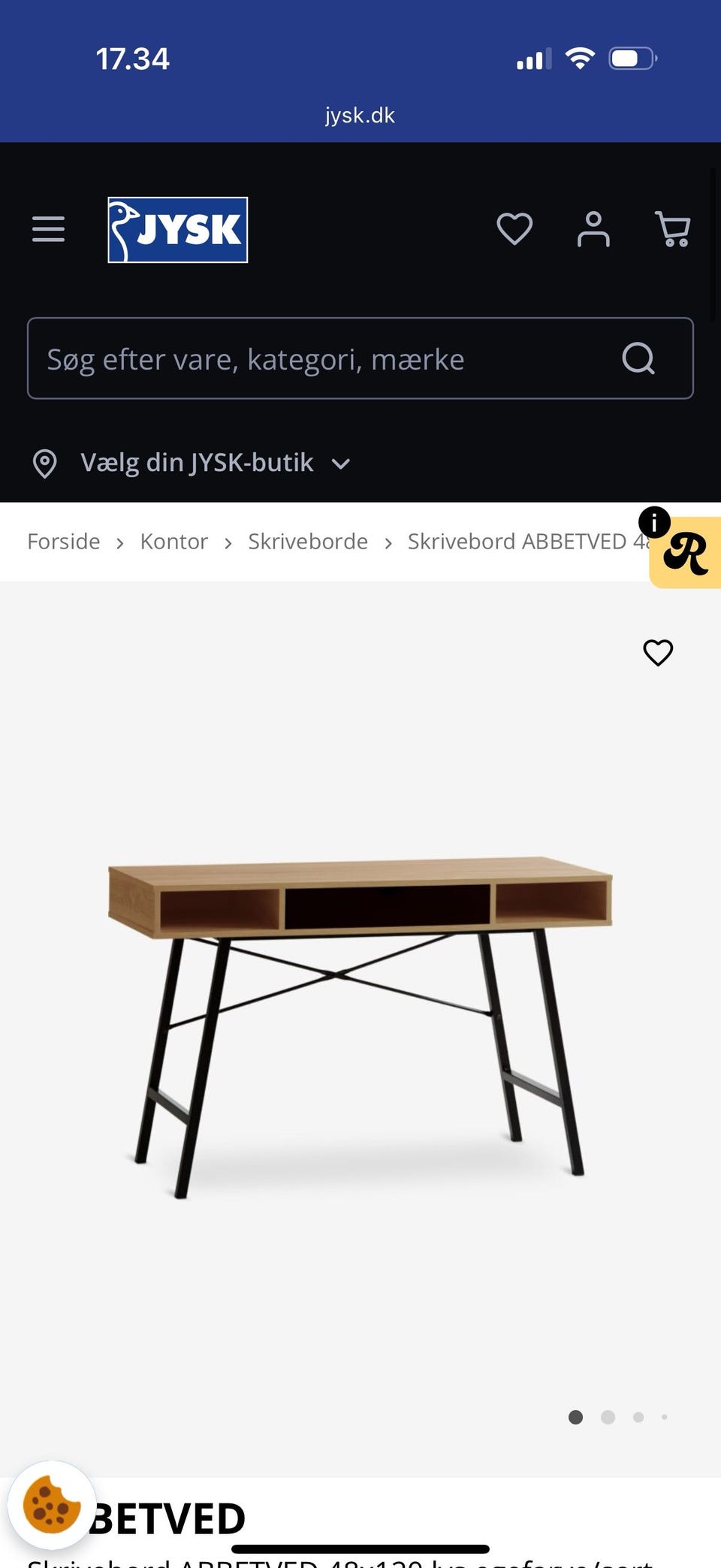
Task: Navigate to the Skriveborde breadcrumb
Action: click(x=308, y=541)
